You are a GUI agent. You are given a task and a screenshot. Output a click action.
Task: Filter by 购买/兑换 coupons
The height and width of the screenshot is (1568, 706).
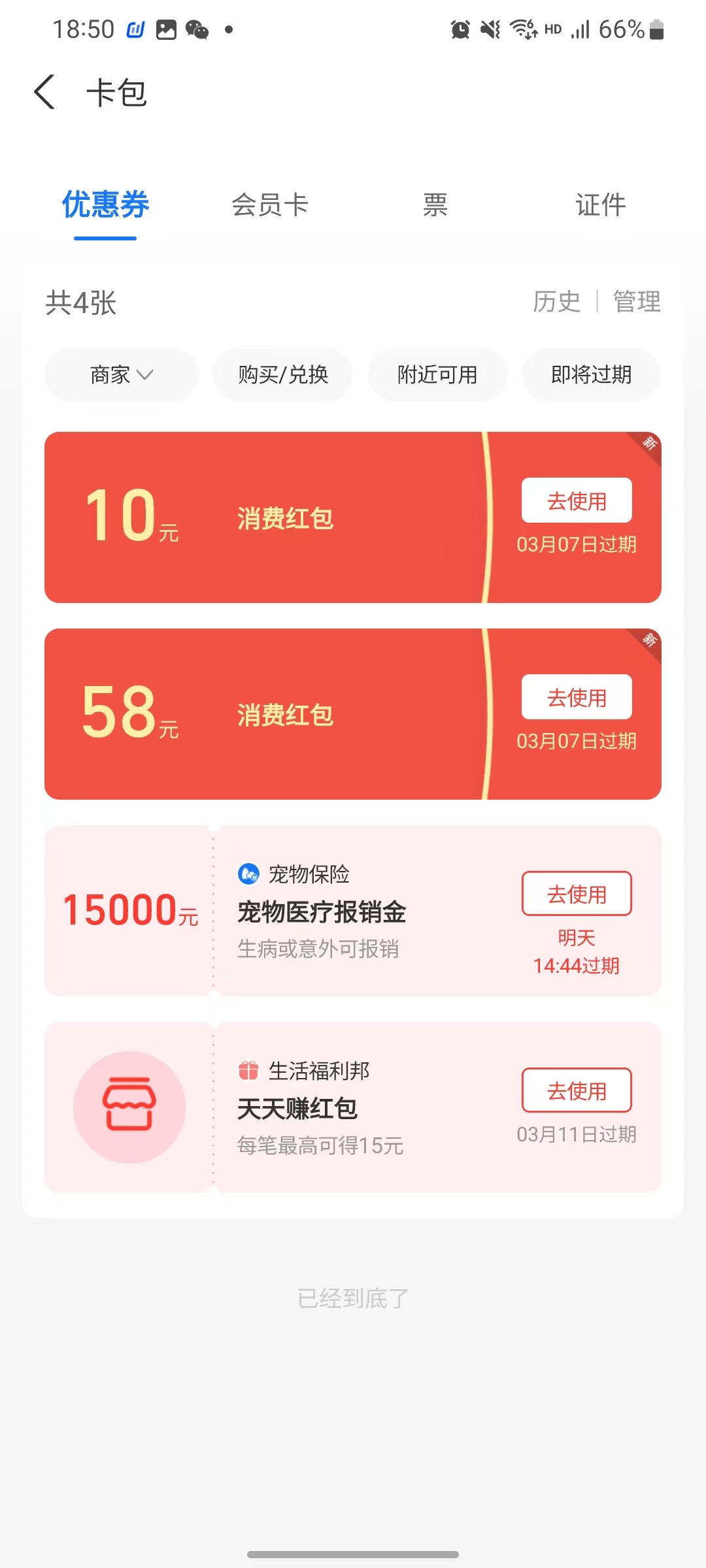[x=282, y=374]
